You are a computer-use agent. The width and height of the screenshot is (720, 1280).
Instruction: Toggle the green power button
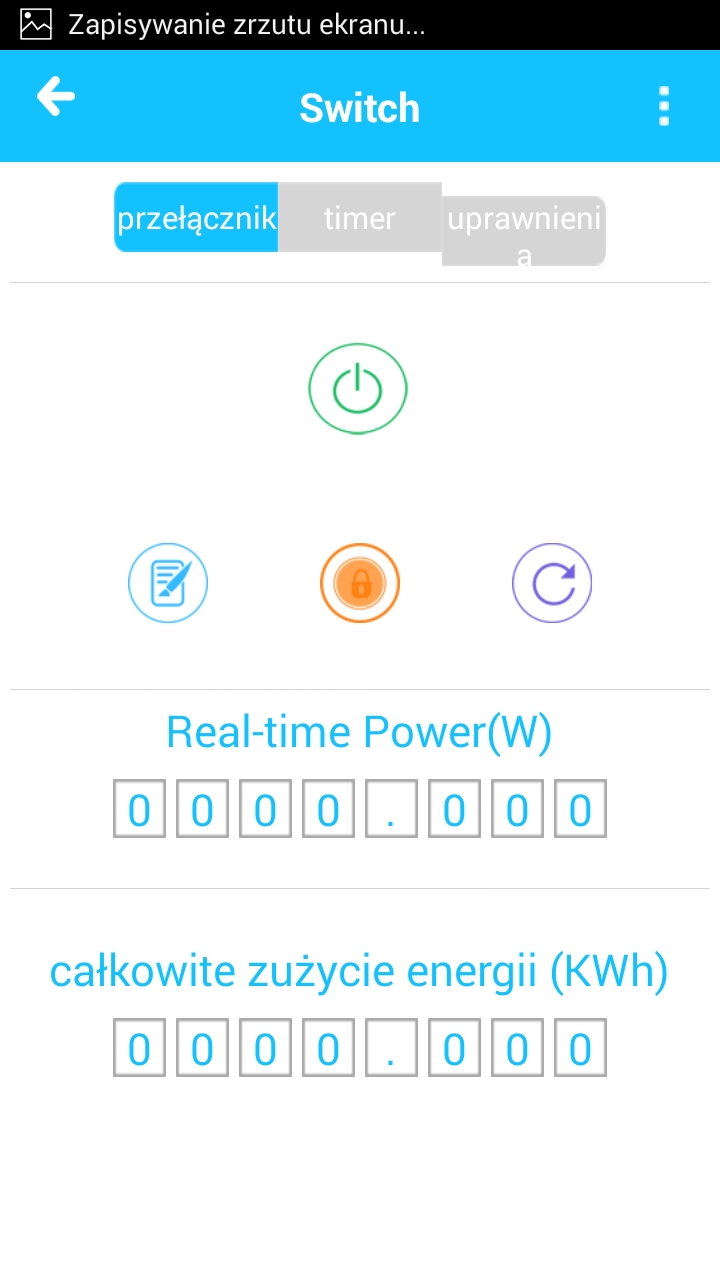pos(358,388)
